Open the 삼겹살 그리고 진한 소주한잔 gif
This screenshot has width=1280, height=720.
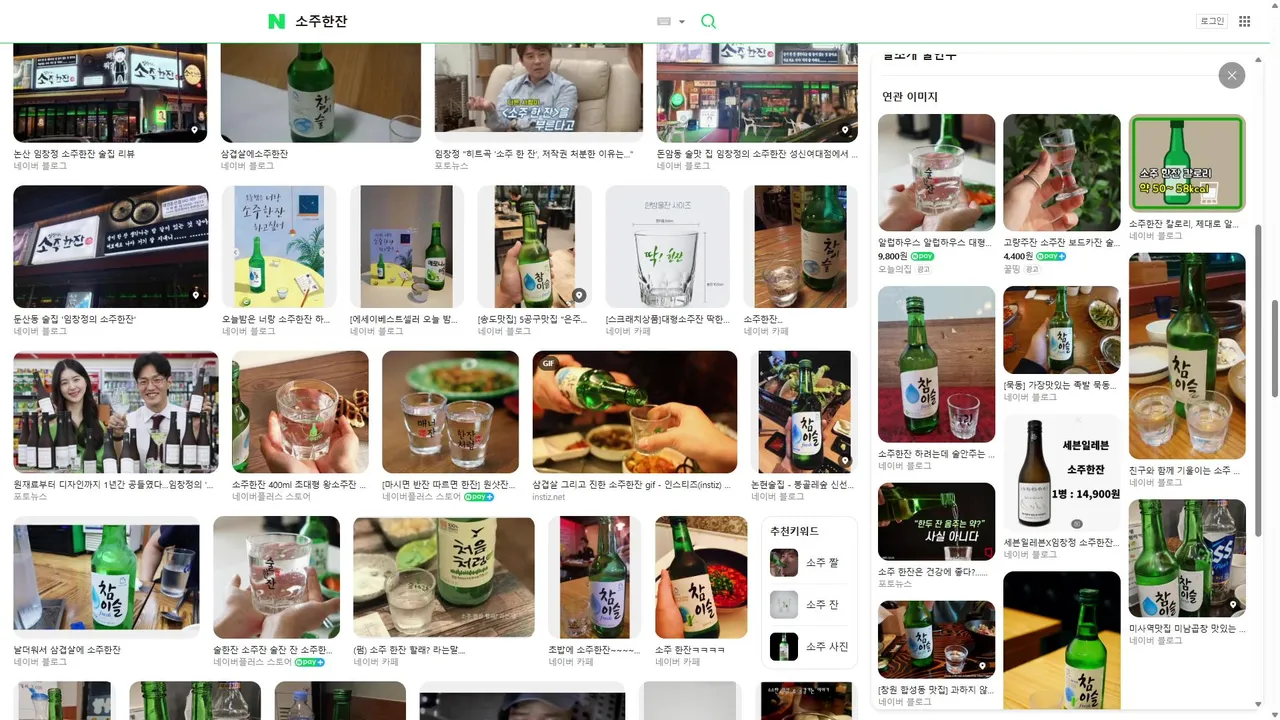click(x=634, y=411)
